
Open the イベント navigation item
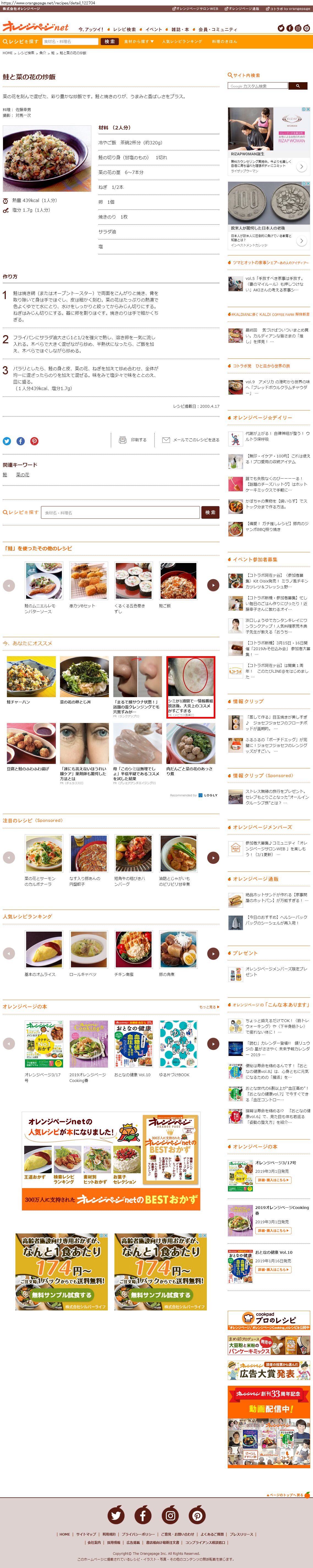point(153,29)
